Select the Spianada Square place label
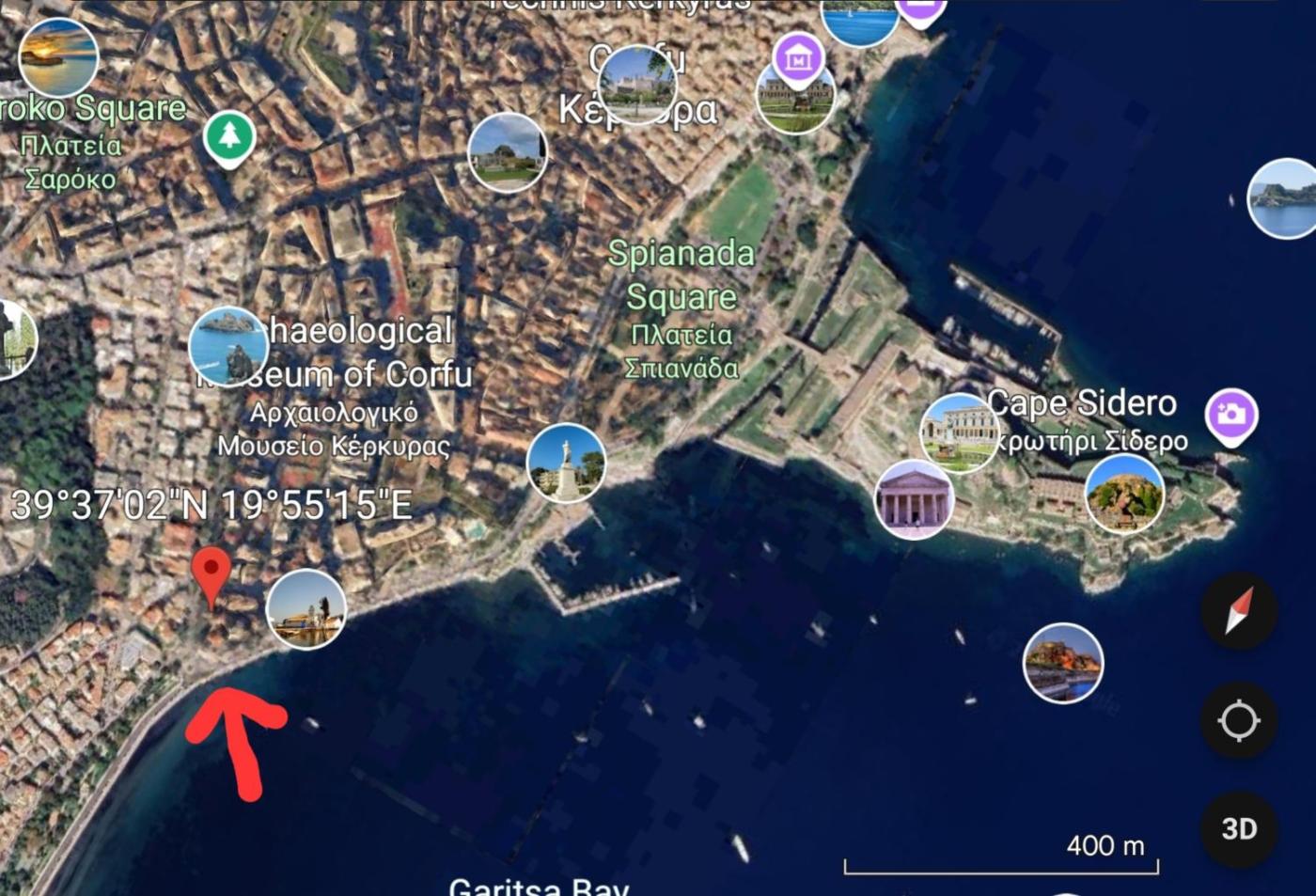The image size is (1316, 896). point(681,275)
